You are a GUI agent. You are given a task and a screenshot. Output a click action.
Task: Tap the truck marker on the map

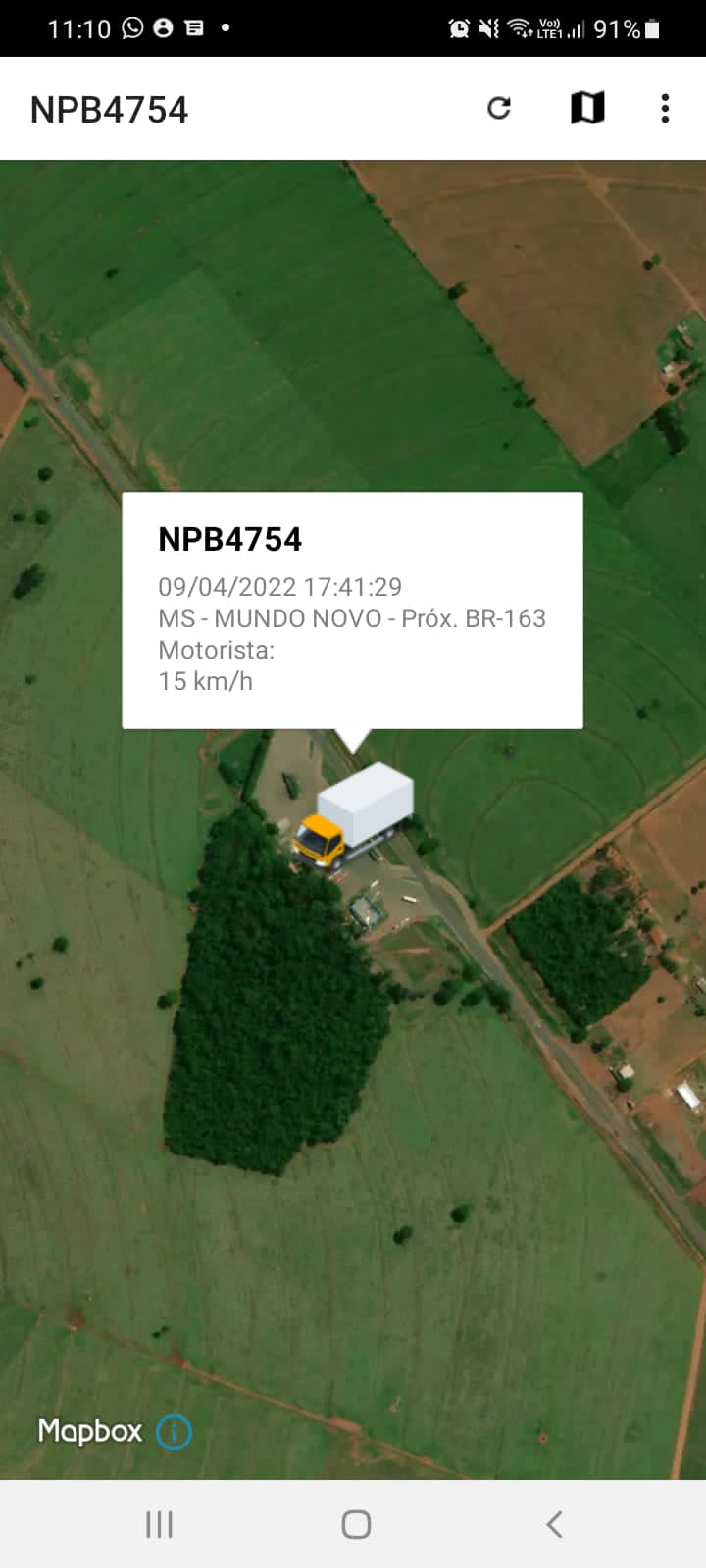point(354,815)
